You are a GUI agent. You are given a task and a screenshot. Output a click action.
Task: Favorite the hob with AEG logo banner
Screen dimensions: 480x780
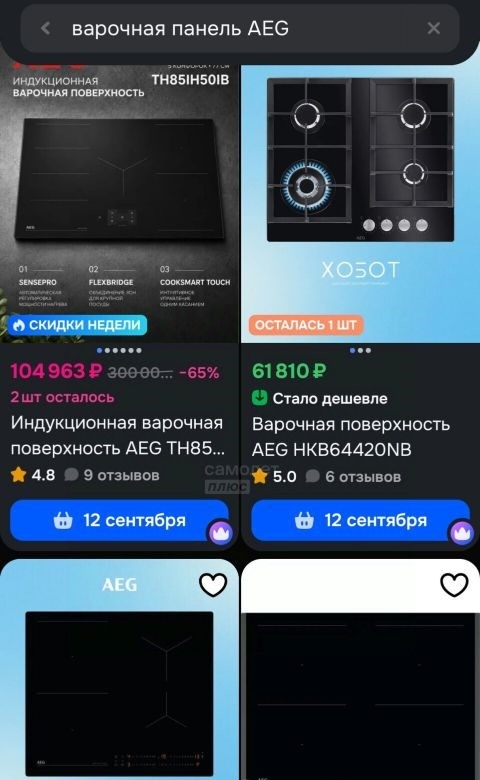213,585
